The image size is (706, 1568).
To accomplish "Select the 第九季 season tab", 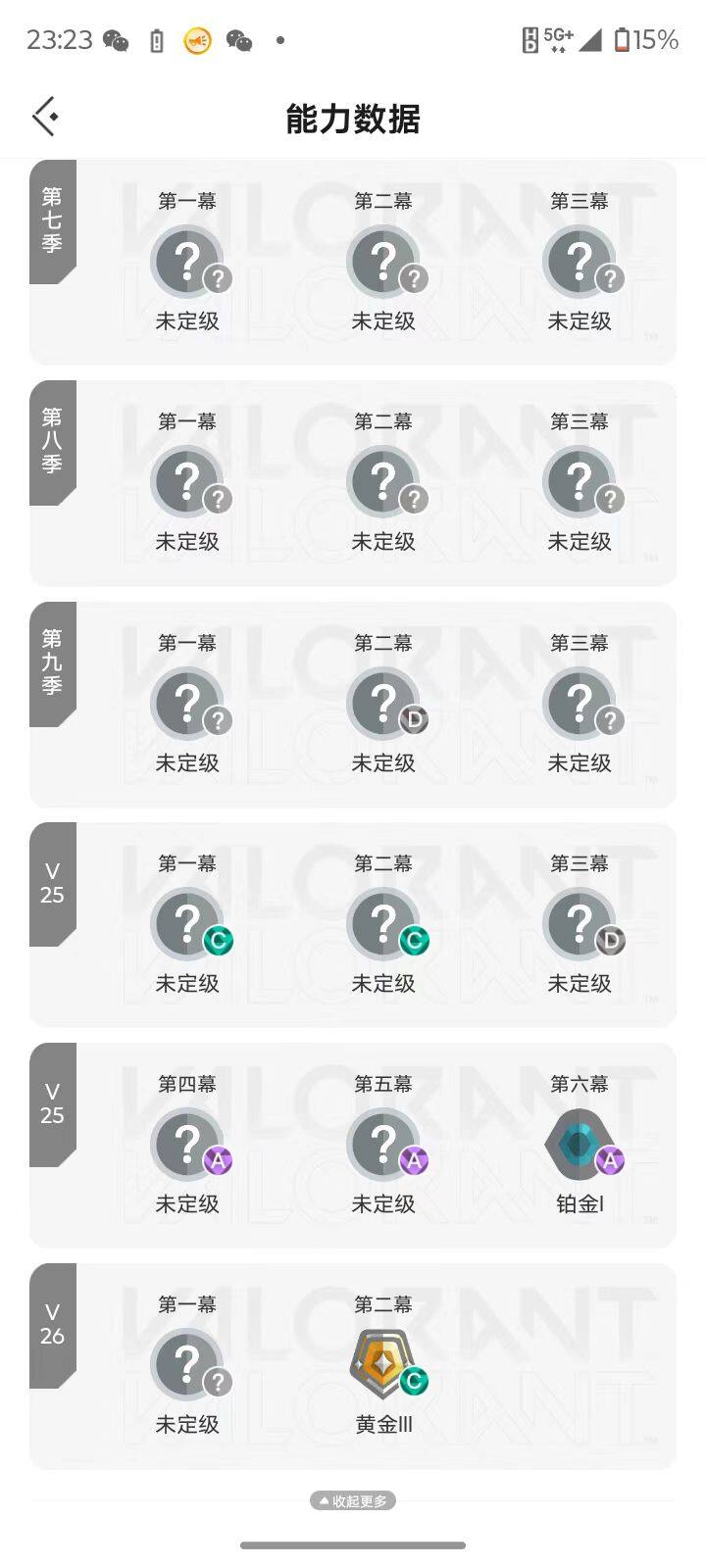I will pyautogui.click(x=51, y=662).
